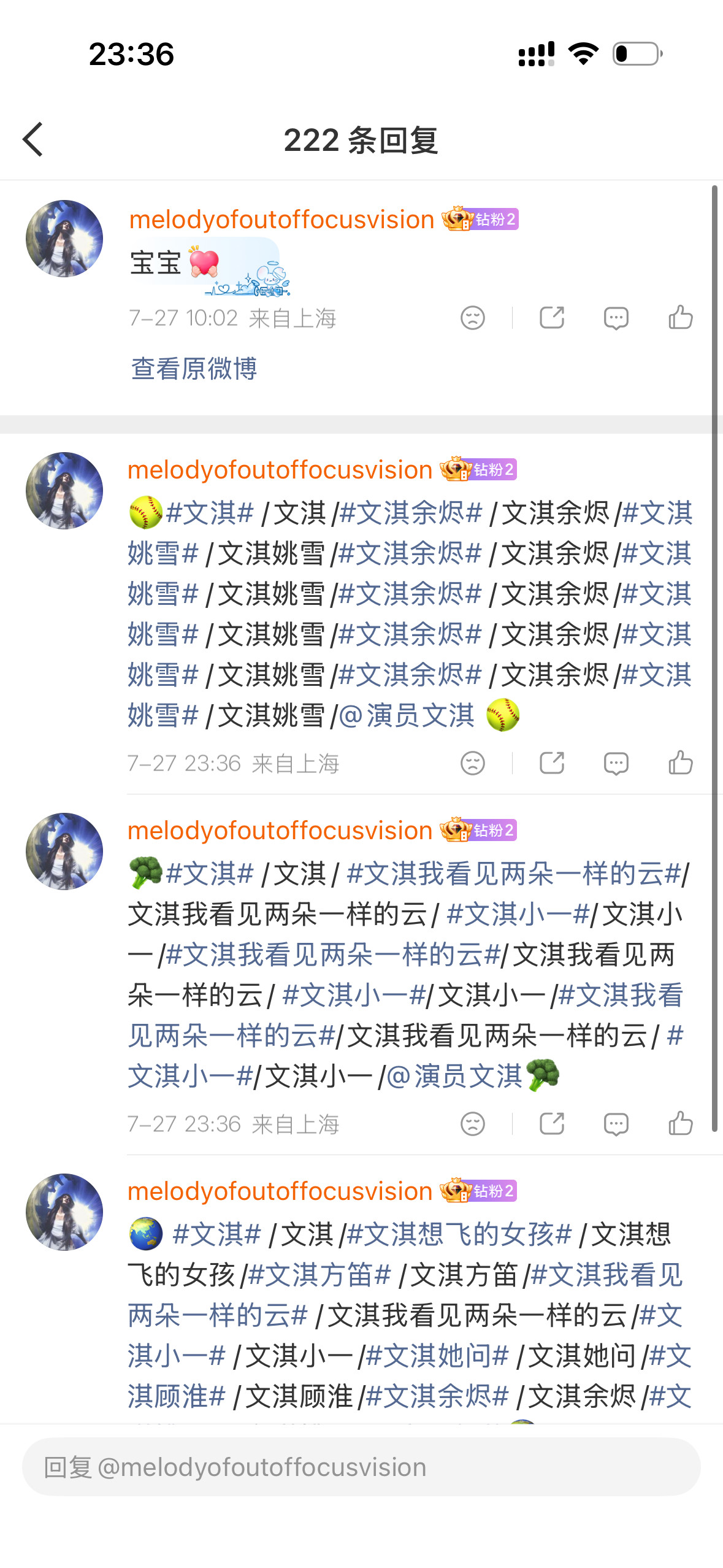Go back using the top-left arrow
The height and width of the screenshot is (1568, 723).
pos(33,140)
